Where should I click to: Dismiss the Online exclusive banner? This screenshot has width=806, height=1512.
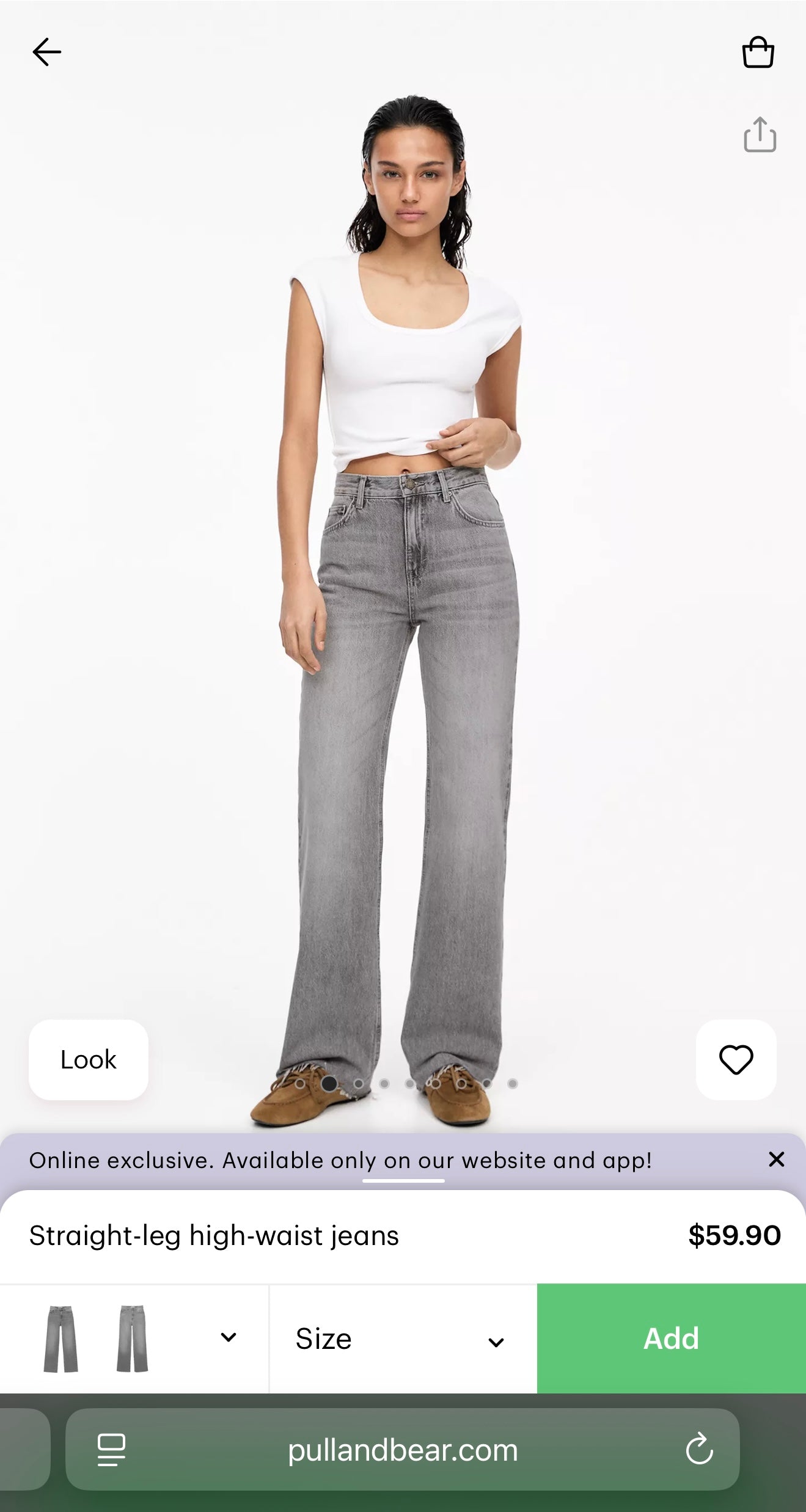tap(776, 1159)
